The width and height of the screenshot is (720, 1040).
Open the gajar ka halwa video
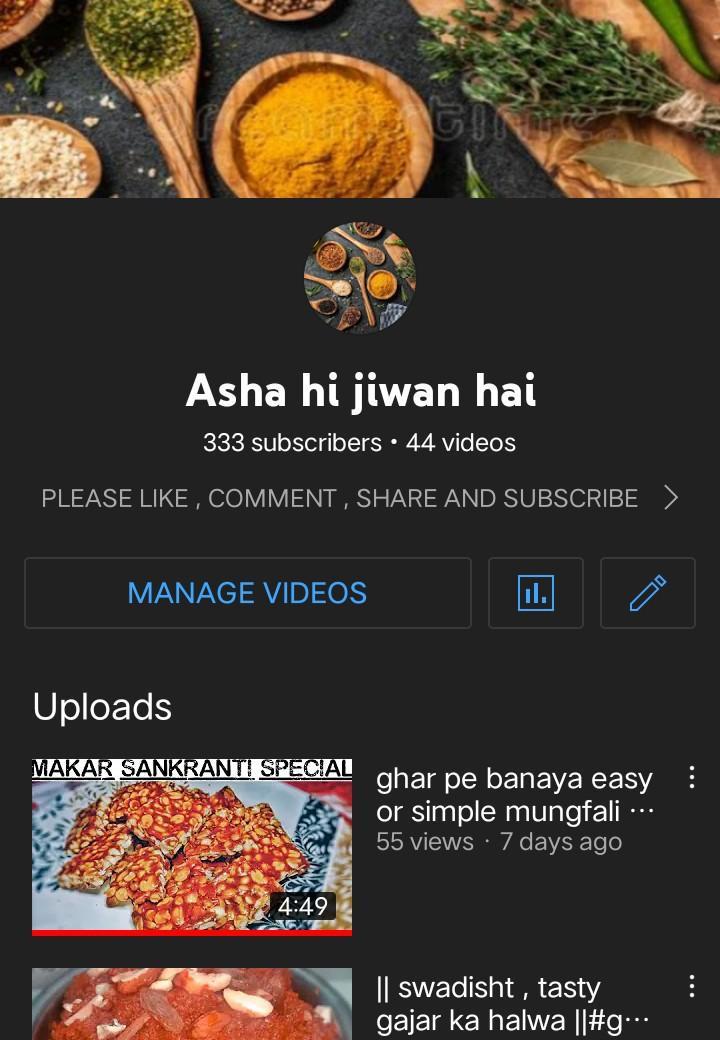point(192,1003)
